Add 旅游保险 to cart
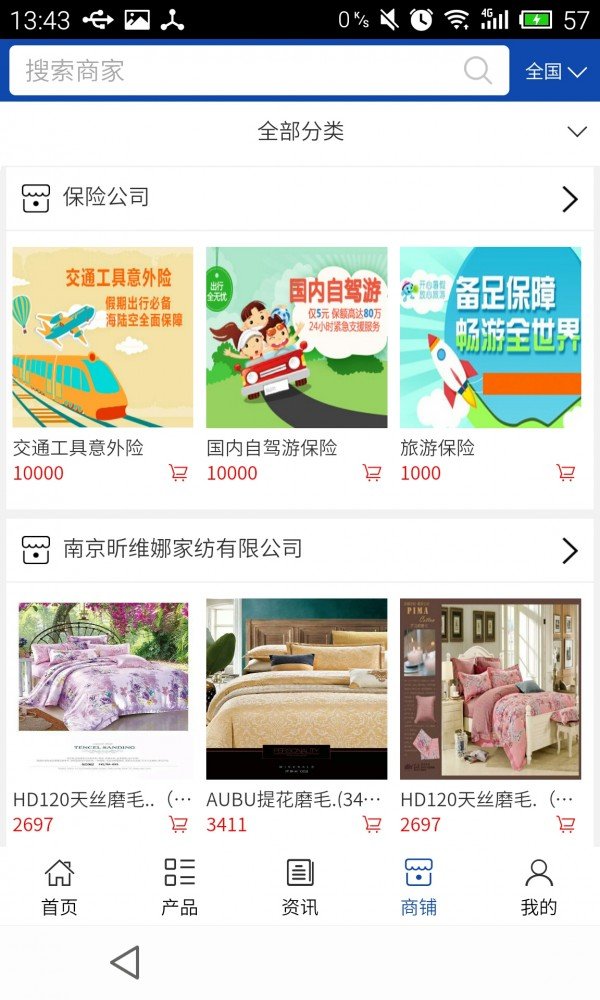The width and height of the screenshot is (600, 1000). [566, 473]
